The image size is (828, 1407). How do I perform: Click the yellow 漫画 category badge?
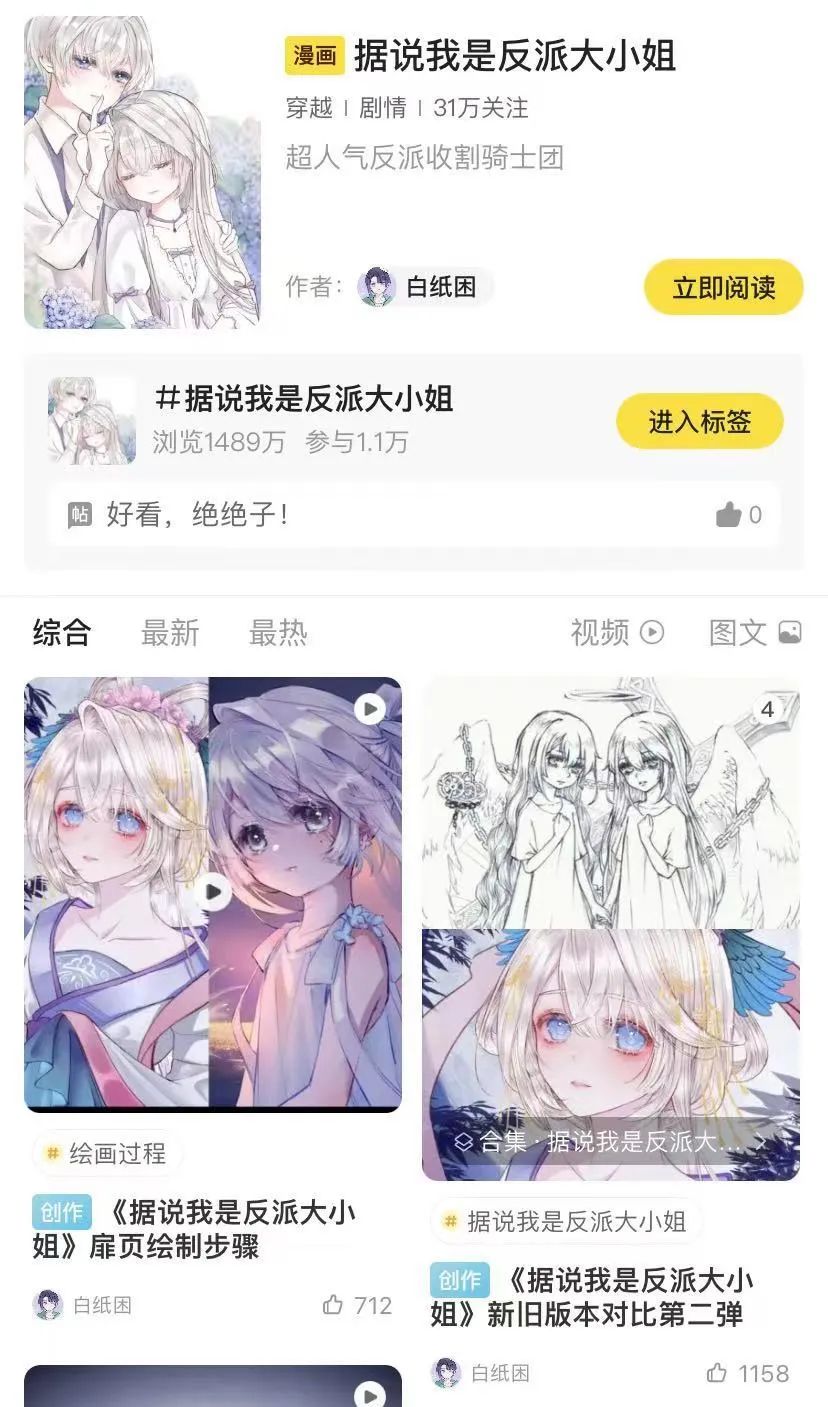tap(312, 58)
